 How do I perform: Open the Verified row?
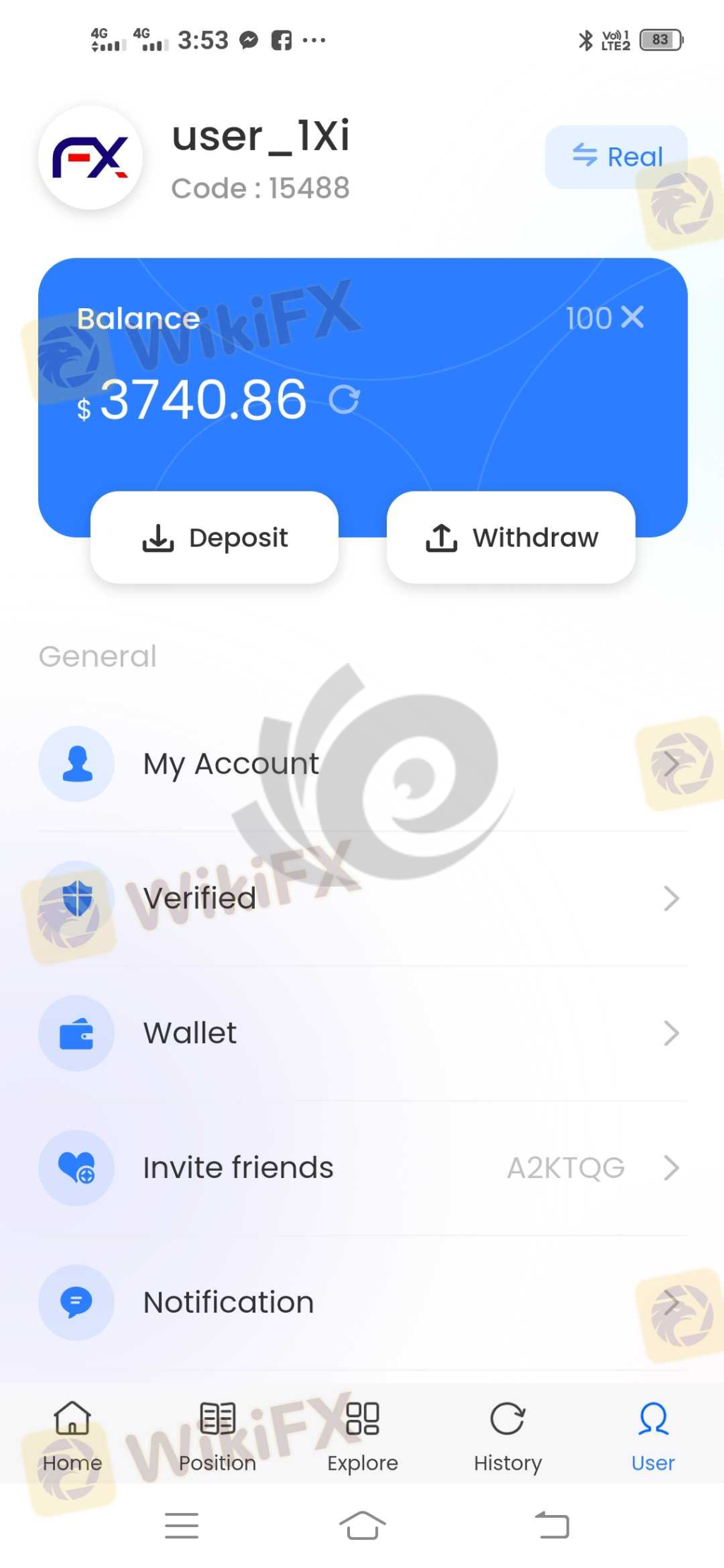click(x=361, y=899)
